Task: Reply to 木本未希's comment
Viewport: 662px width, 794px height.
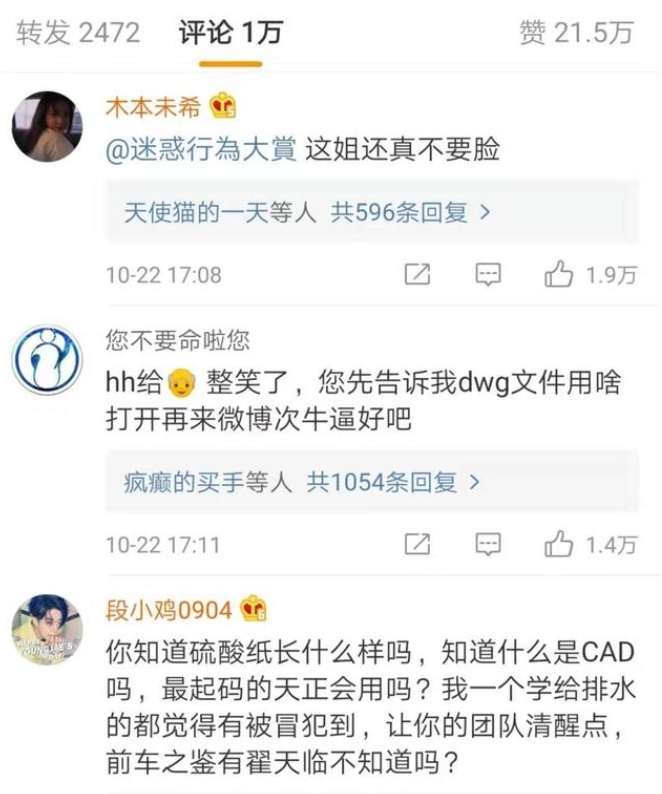Action: (x=487, y=274)
